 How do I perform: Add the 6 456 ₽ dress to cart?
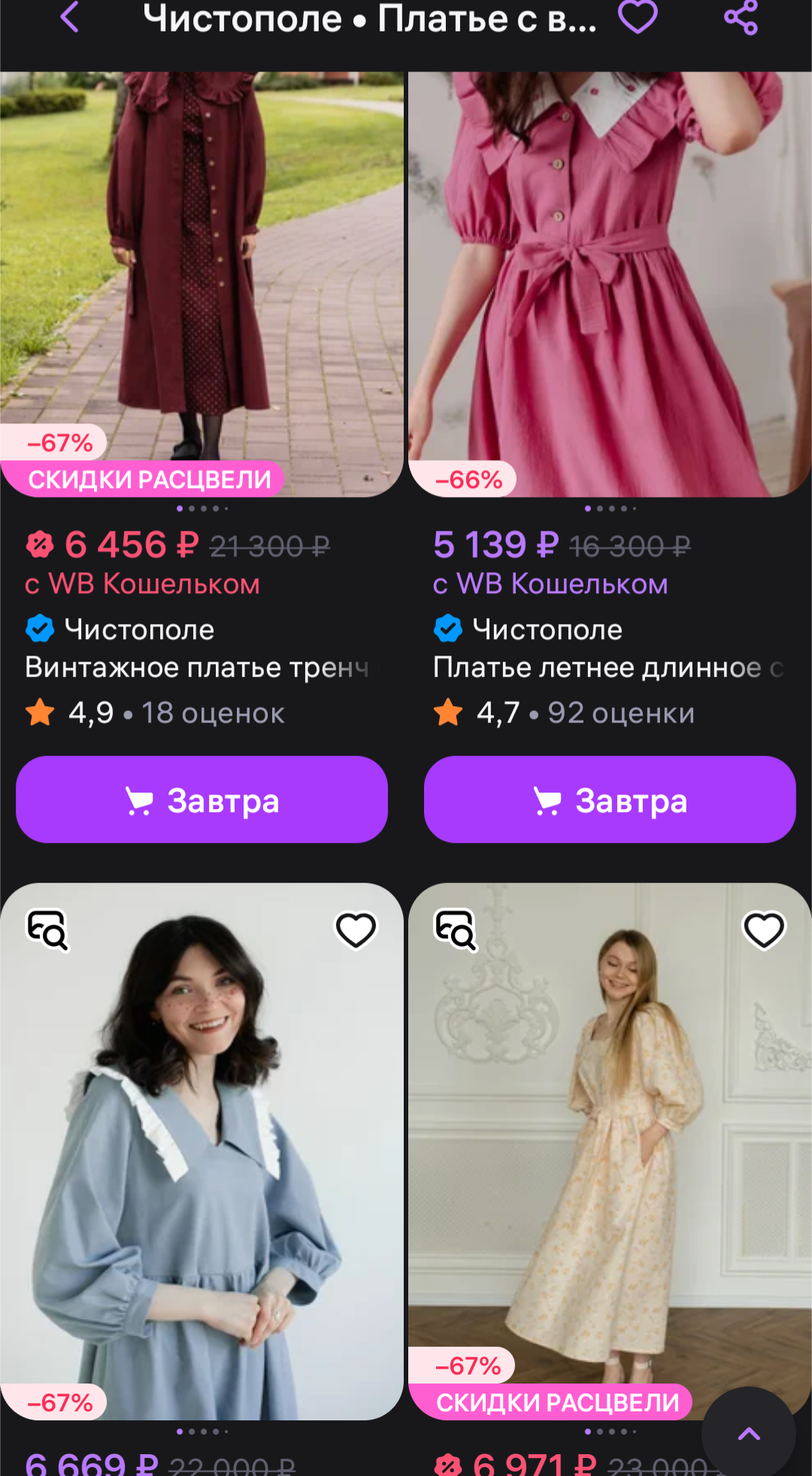[201, 799]
